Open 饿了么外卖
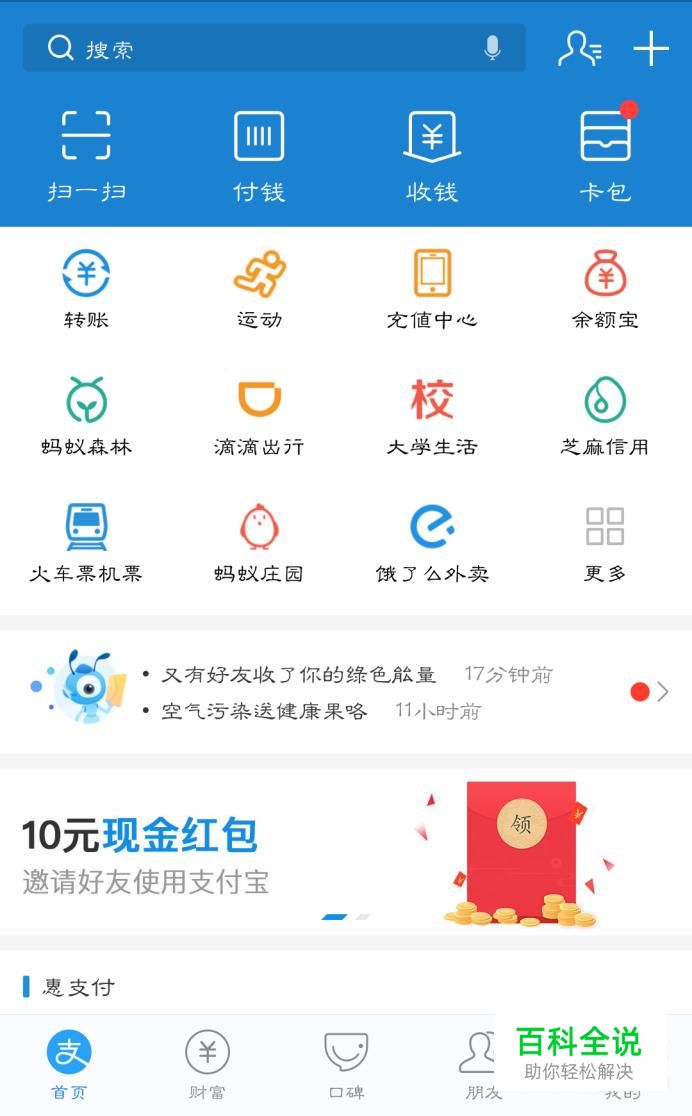 pos(432,542)
